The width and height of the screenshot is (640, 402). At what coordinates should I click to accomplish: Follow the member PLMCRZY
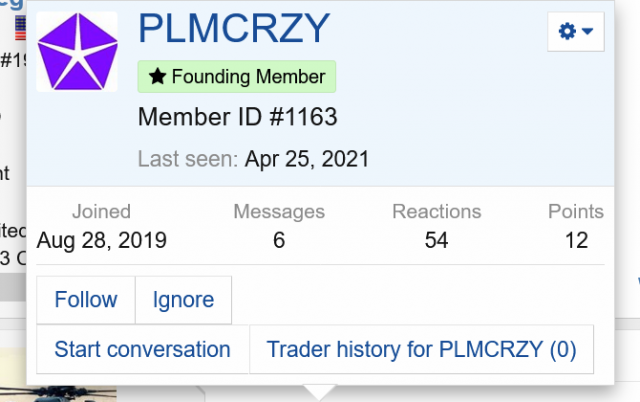coord(85,300)
